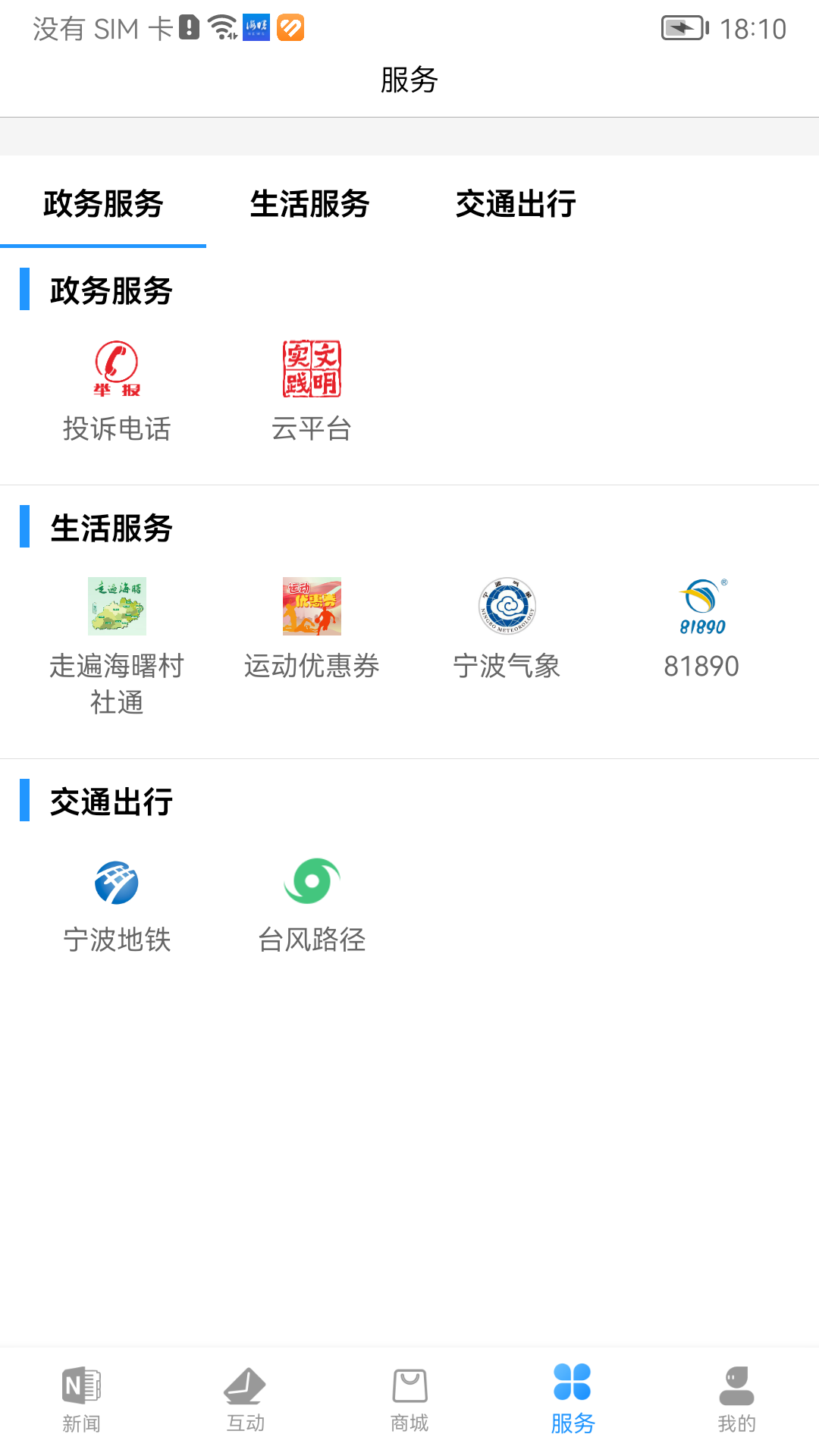Viewport: 819px width, 1456px height.
Task: Check the battery status indicator
Action: click(x=681, y=28)
